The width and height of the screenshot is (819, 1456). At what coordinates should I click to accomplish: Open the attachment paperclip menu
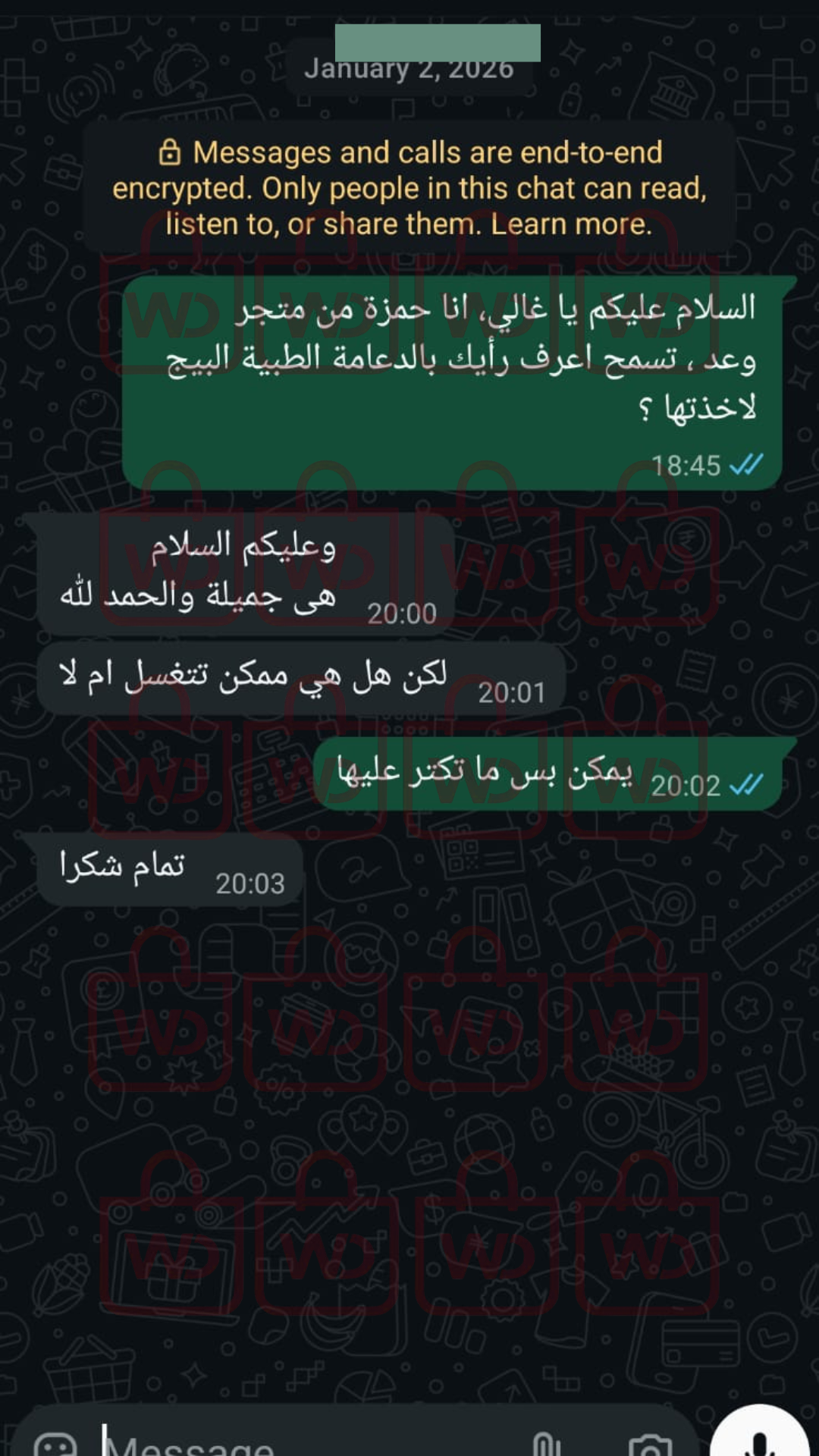pos(546,1444)
